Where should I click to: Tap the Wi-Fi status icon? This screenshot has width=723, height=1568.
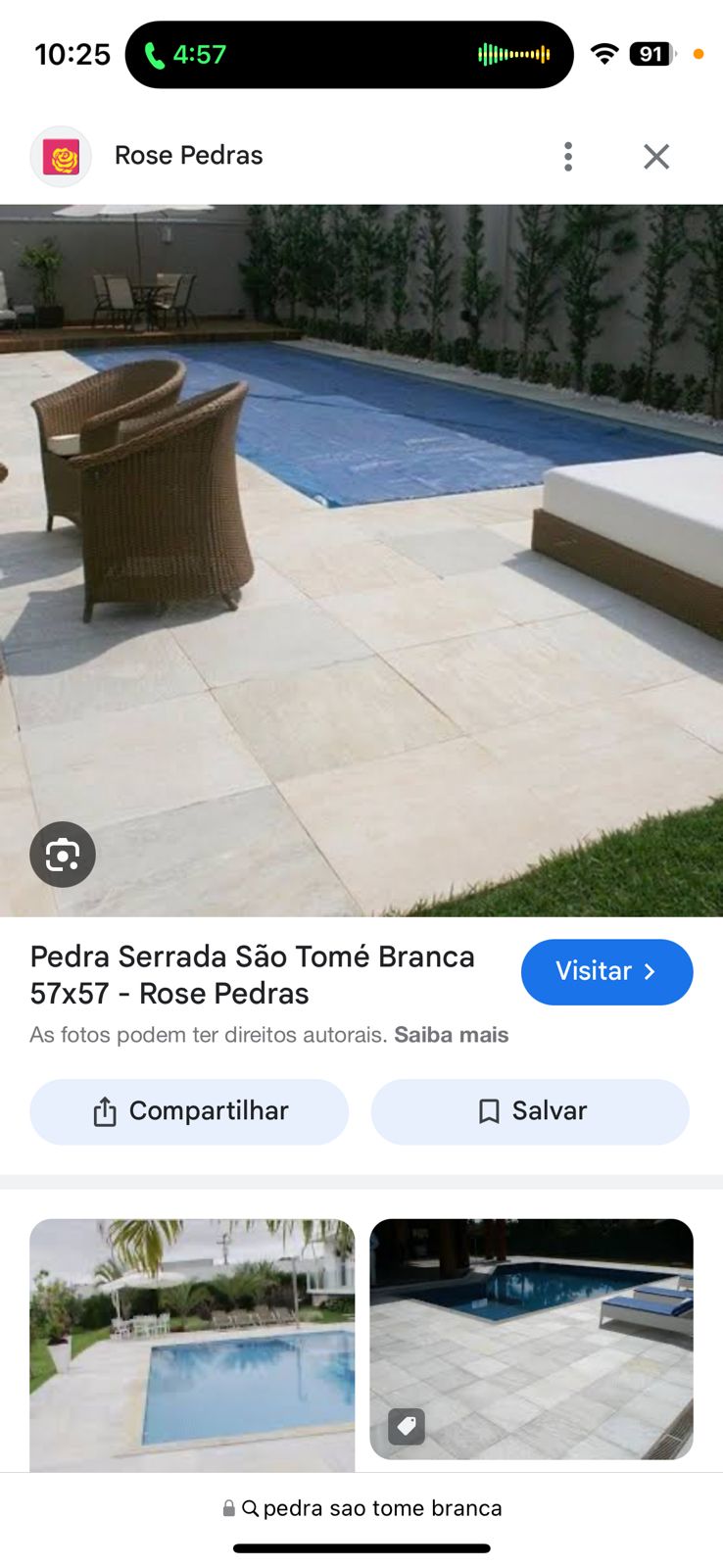tap(604, 54)
